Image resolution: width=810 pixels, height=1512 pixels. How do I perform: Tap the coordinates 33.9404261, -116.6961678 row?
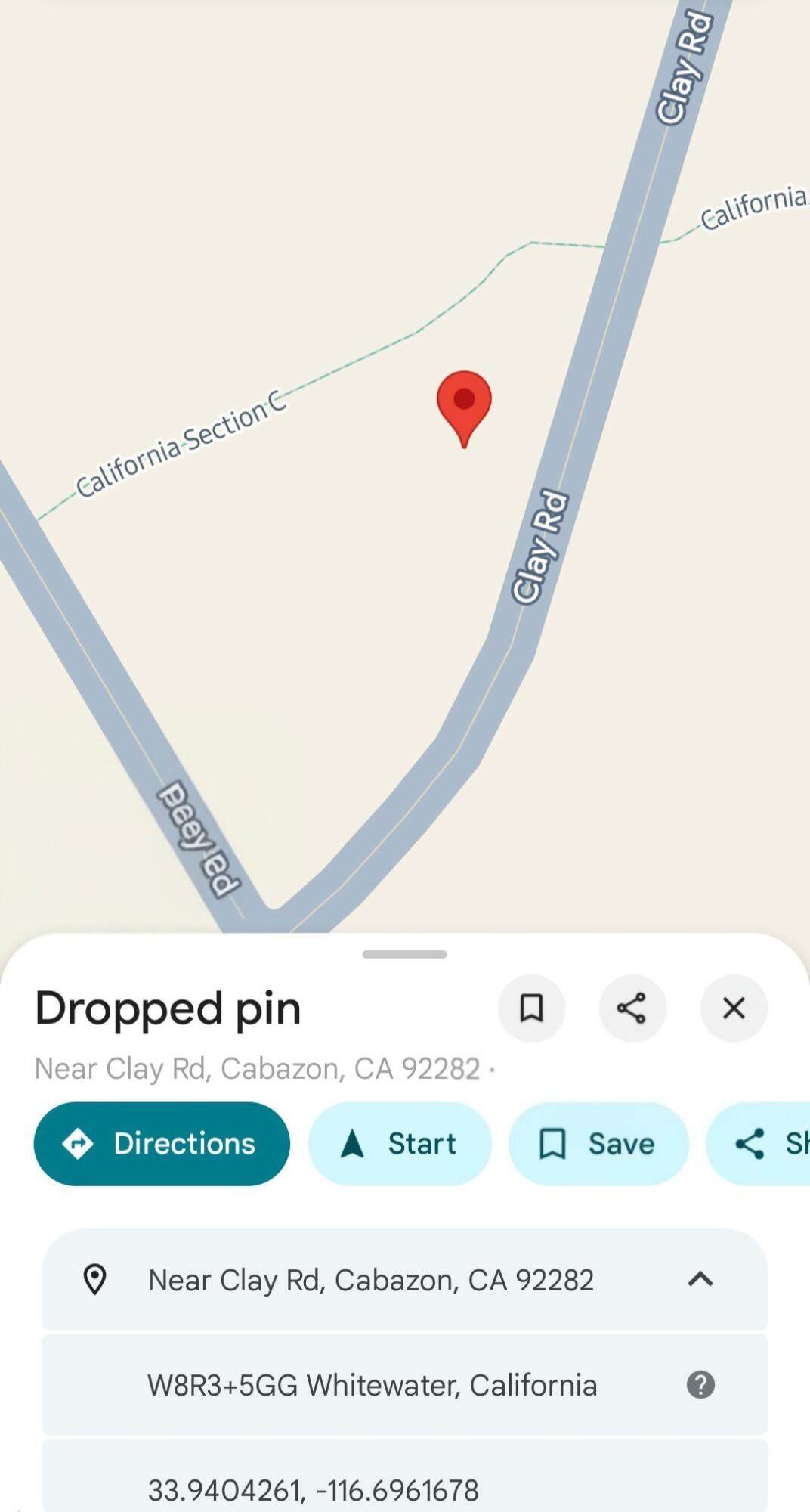tap(314, 1489)
